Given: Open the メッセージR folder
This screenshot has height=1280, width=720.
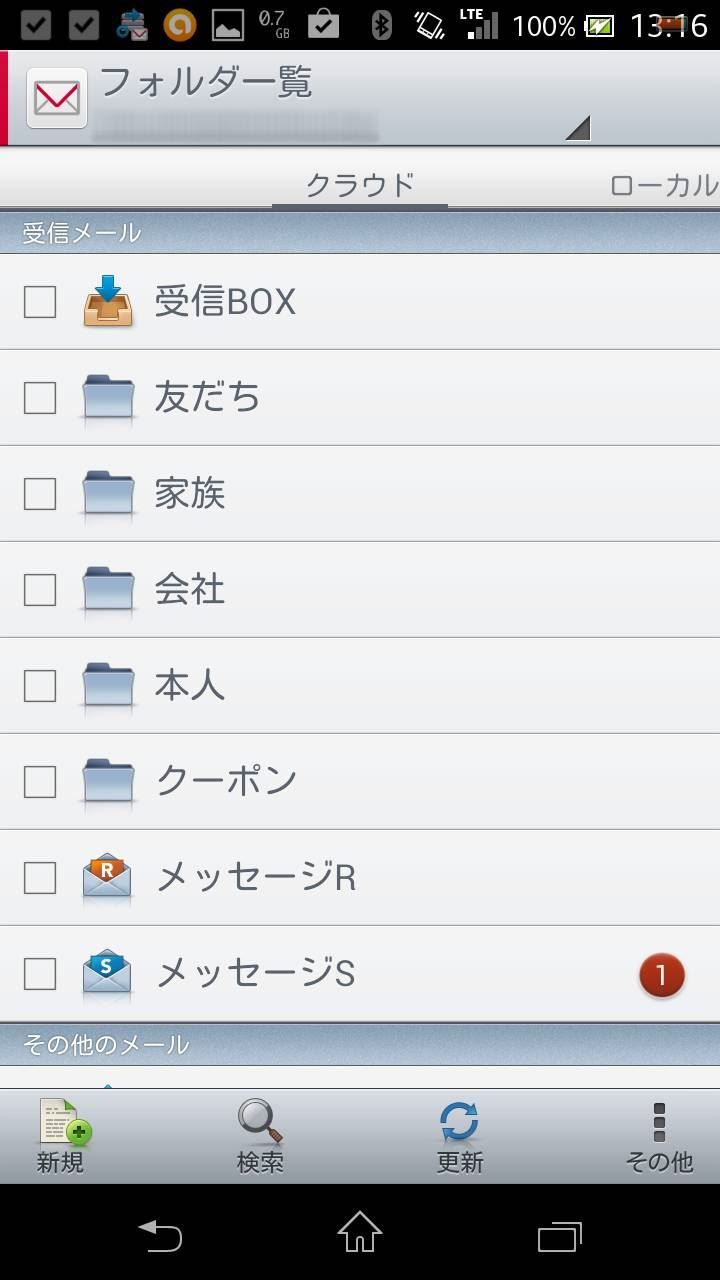Looking at the screenshot, I should [360, 878].
